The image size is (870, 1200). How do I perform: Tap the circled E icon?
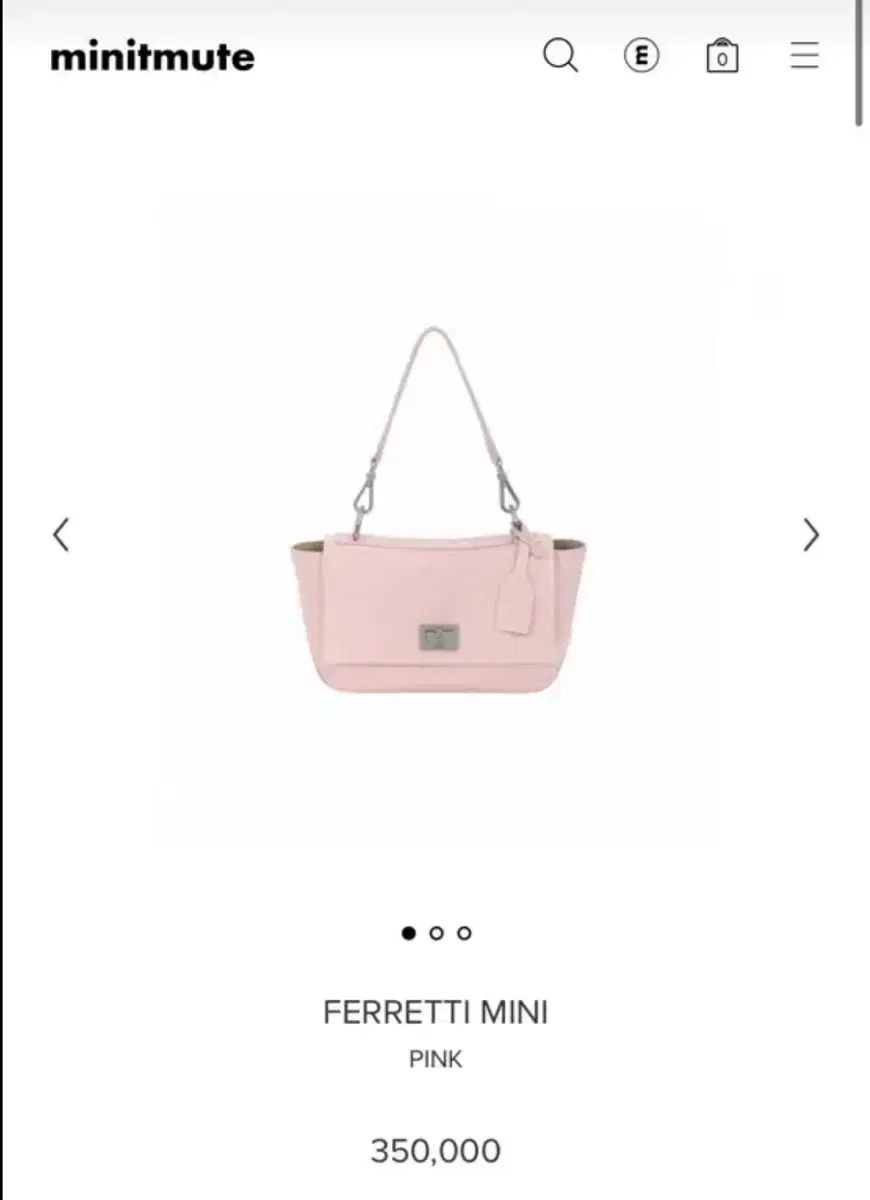coord(641,56)
